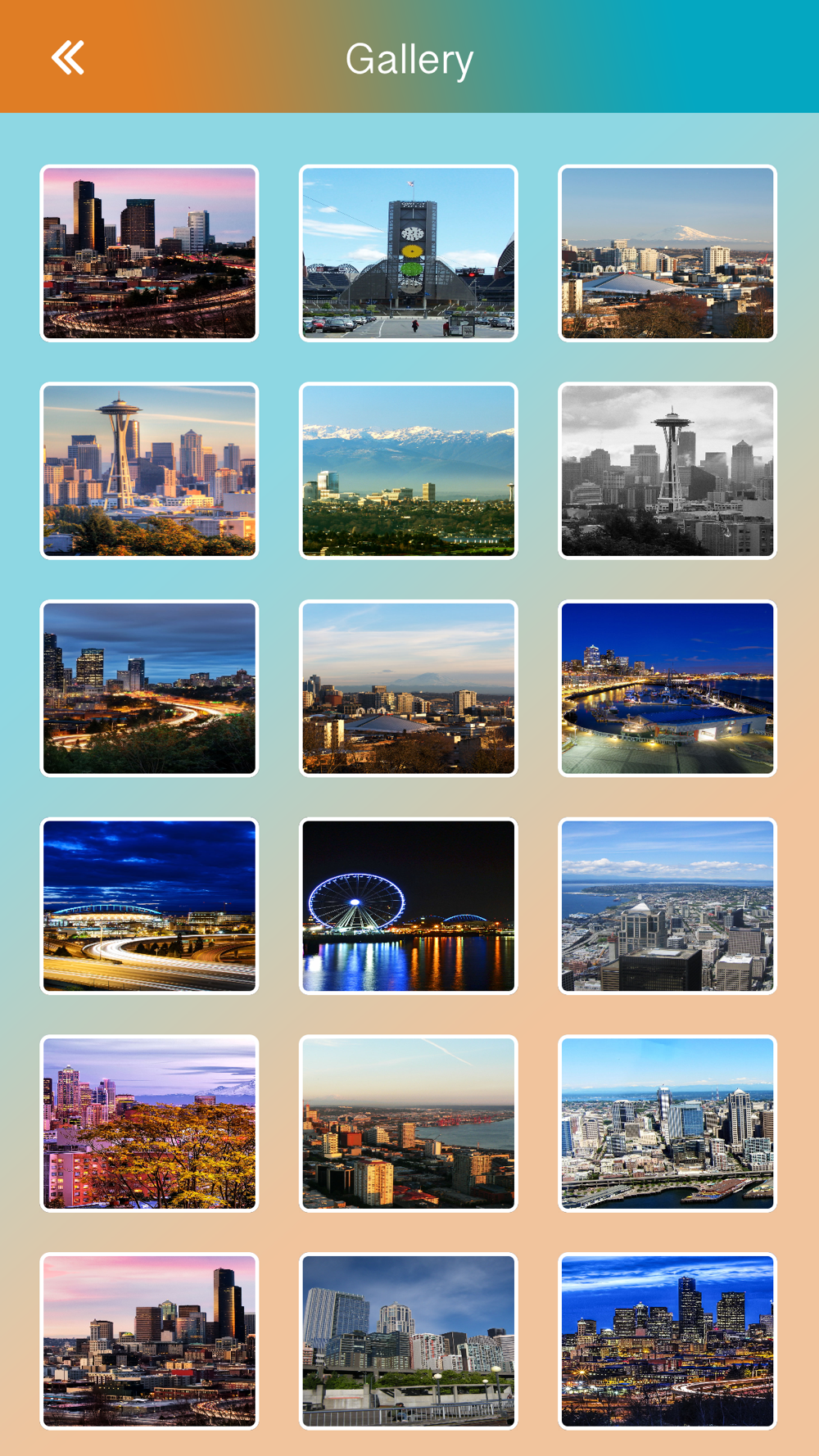This screenshot has width=819, height=1456.
Task: View the dusk skyline with curving highway photo
Action: tap(149, 689)
